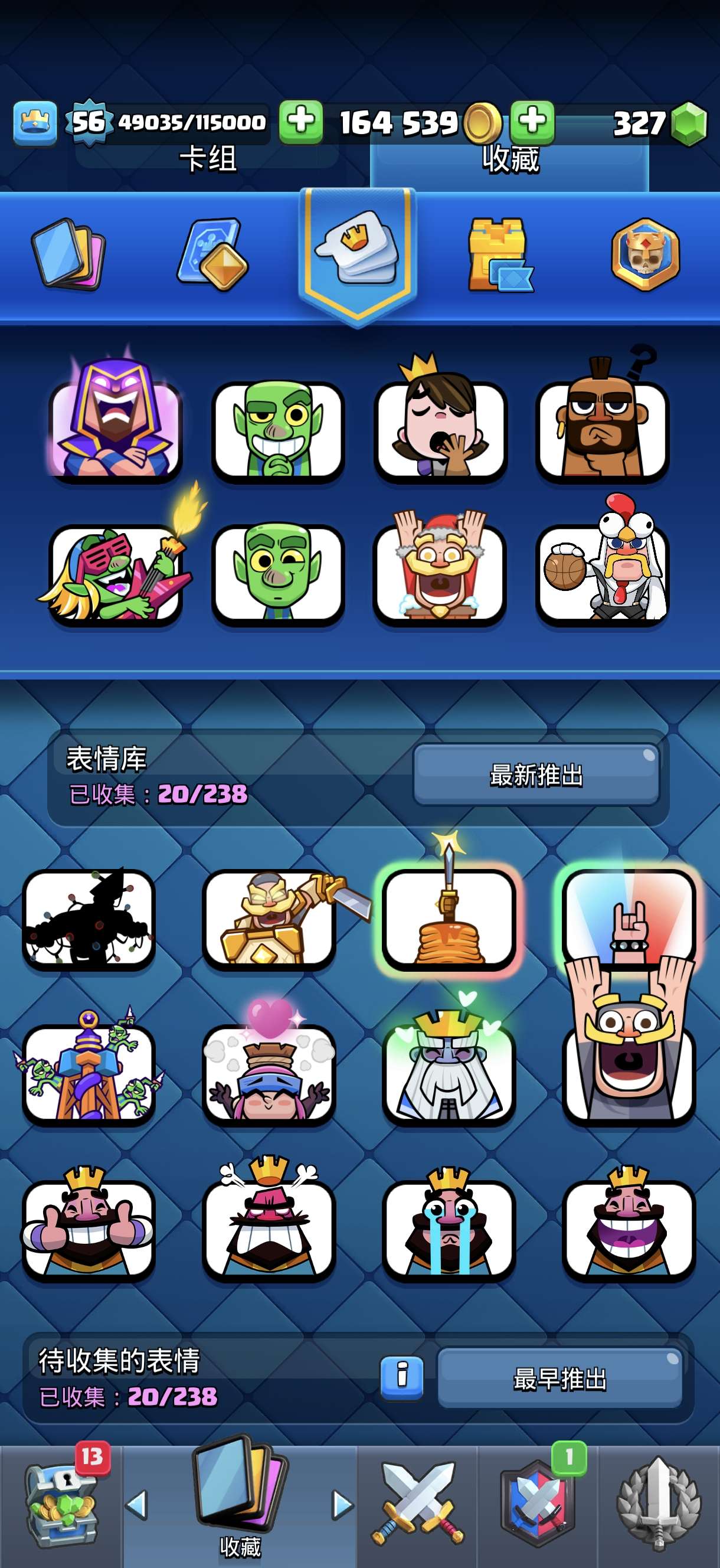The image size is (720, 1568).
Task: Go to the battle crossed swords tab
Action: tap(417, 1504)
